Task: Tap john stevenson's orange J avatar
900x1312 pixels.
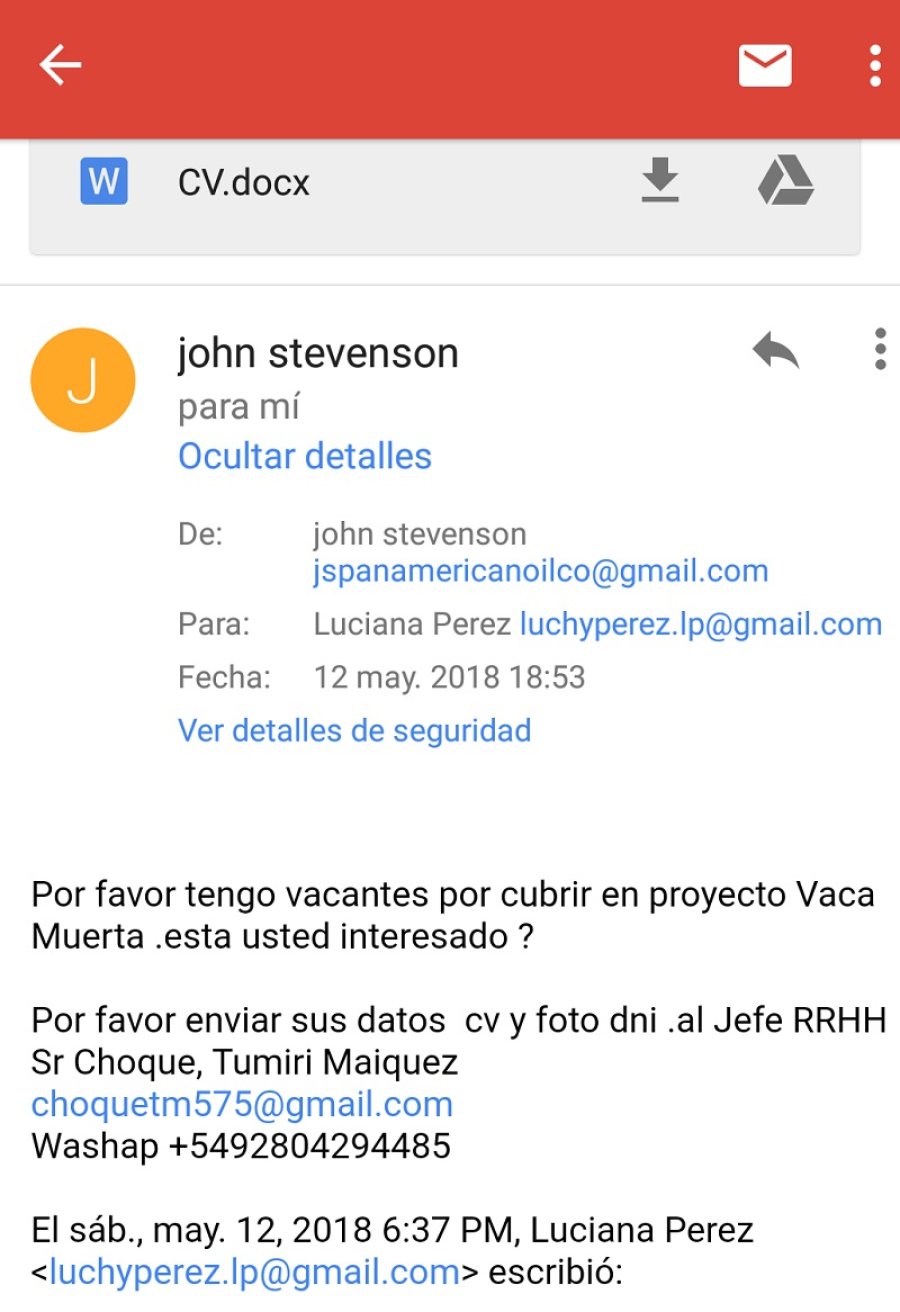Action: click(x=83, y=380)
